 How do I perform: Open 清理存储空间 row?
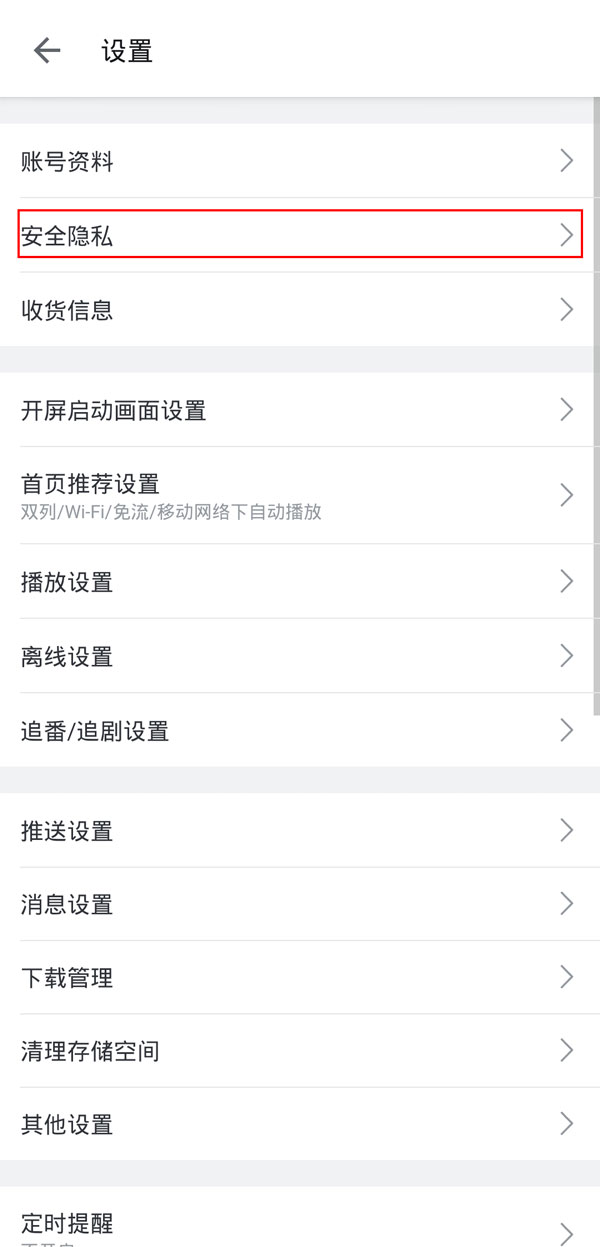(x=300, y=1051)
